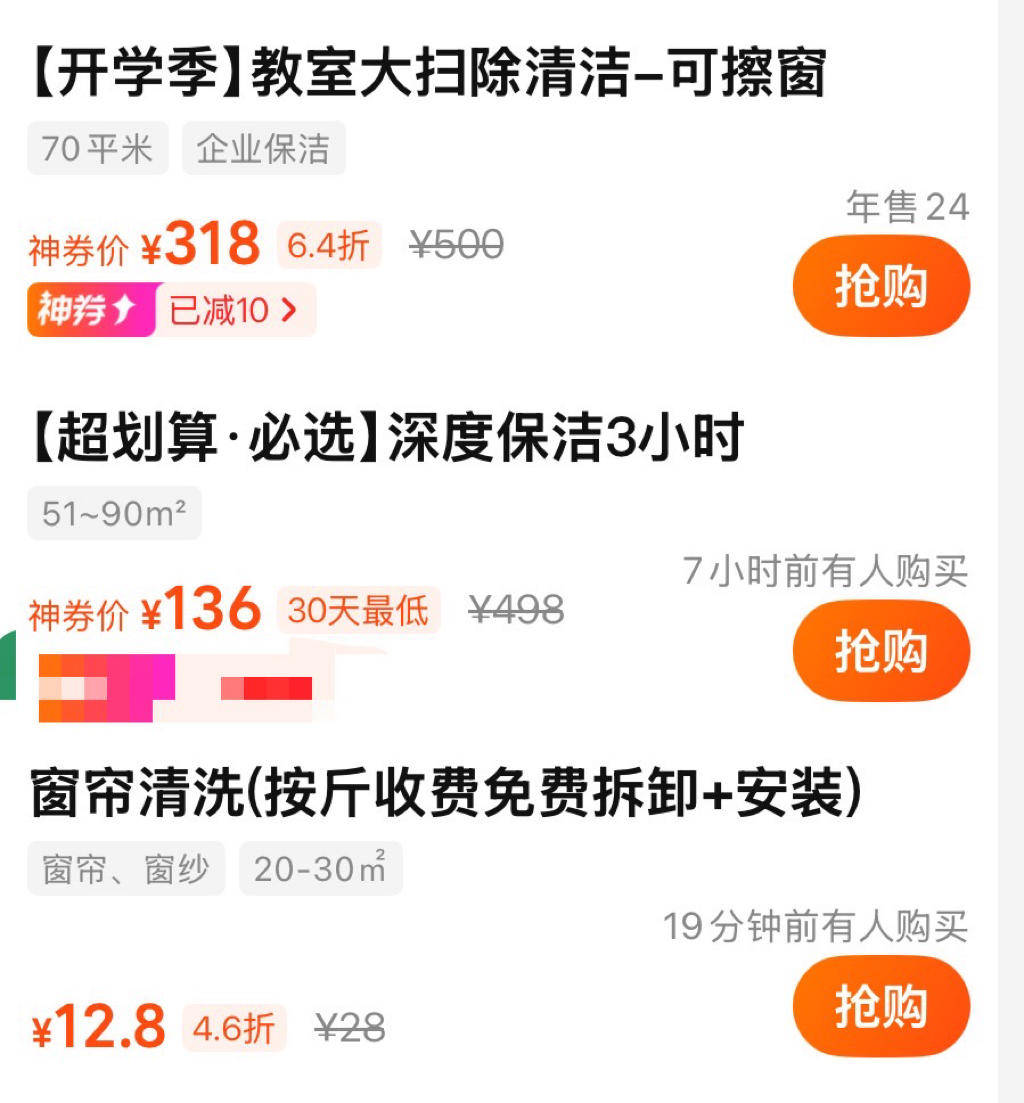Tap 抢购 for 窗帘清洗 deal

(x=881, y=1006)
